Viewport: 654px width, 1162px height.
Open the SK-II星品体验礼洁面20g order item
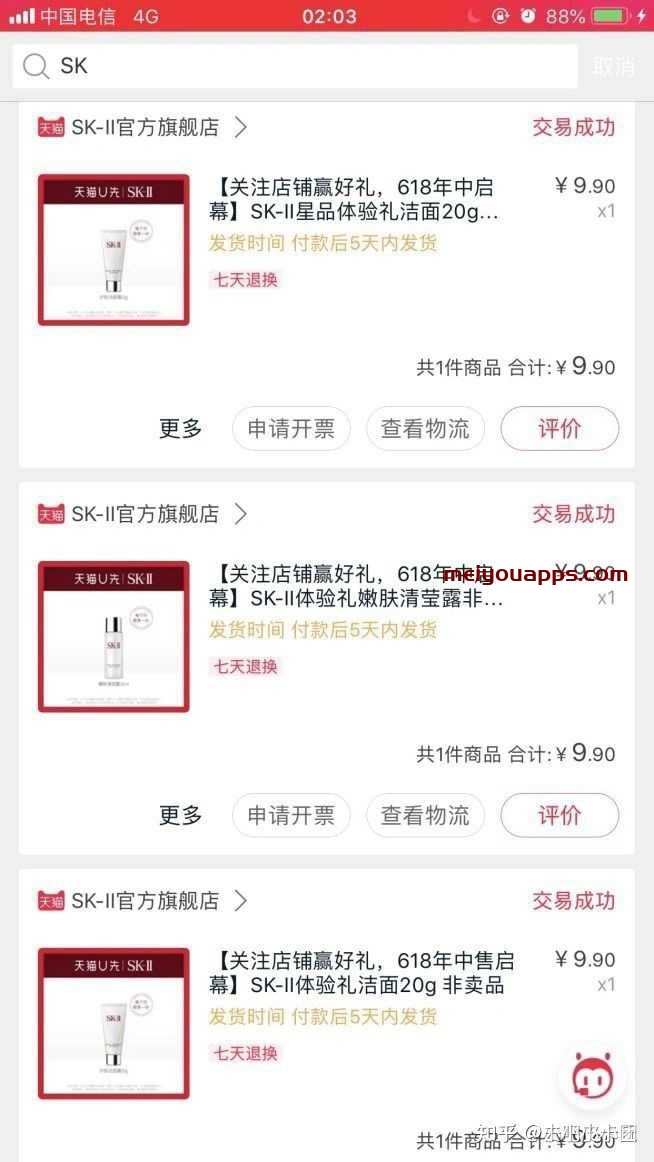click(353, 200)
